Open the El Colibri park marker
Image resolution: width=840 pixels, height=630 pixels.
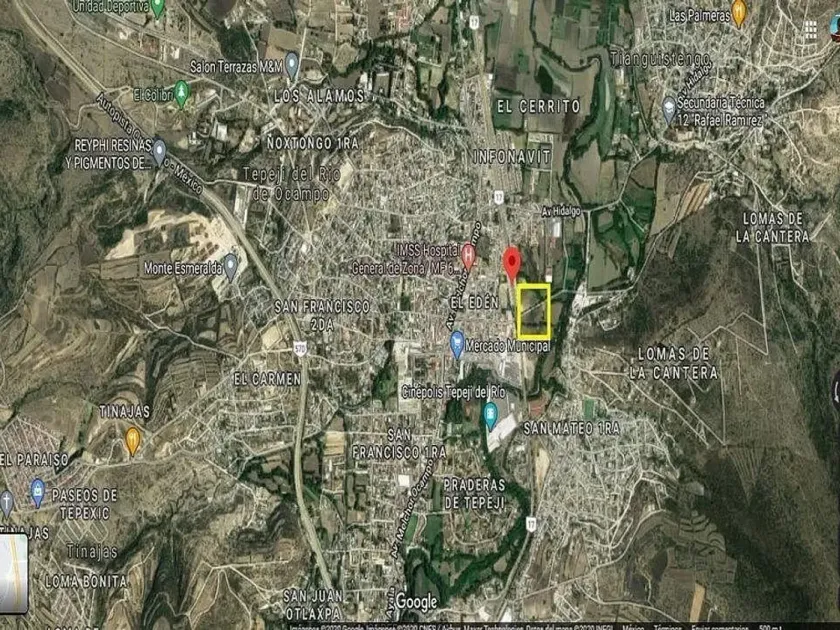coord(182,93)
